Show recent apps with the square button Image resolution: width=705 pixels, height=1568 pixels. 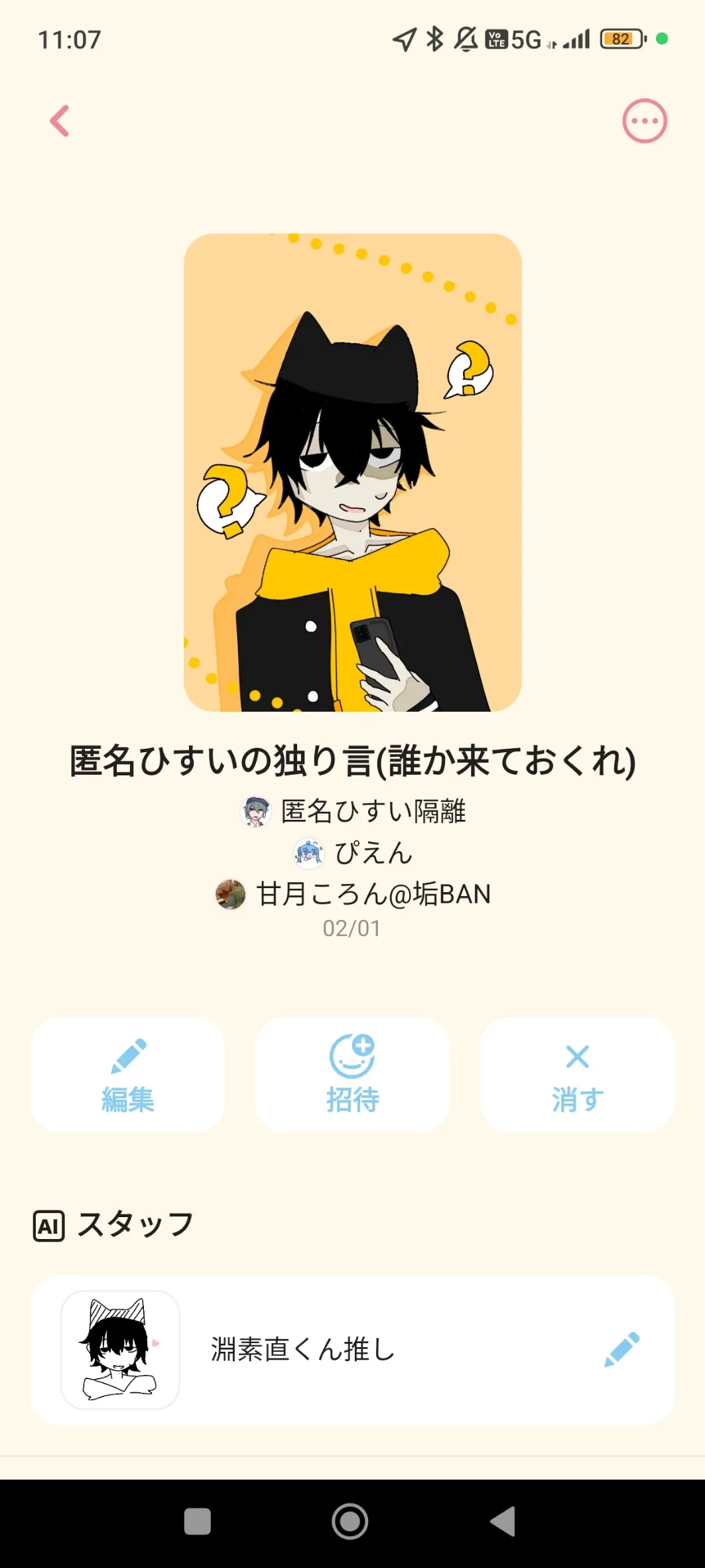pyautogui.click(x=198, y=1521)
